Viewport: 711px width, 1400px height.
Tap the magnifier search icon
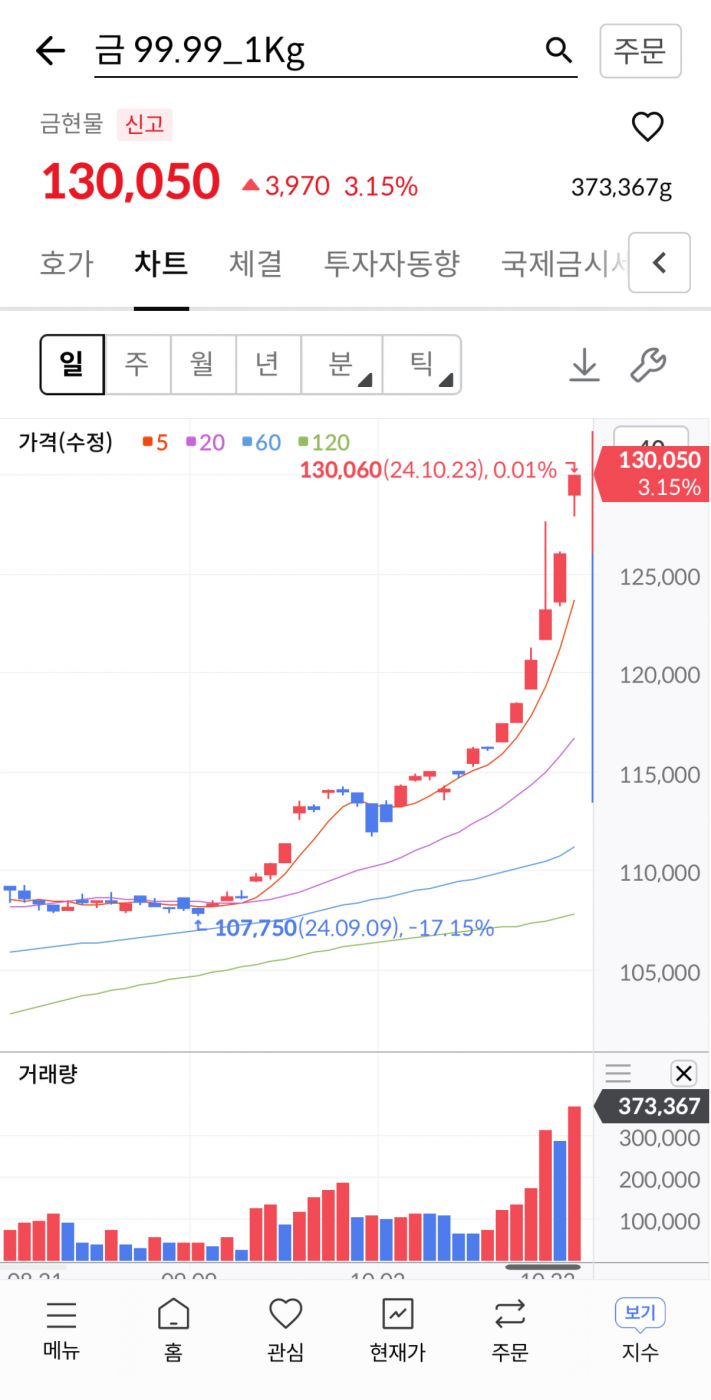(558, 51)
